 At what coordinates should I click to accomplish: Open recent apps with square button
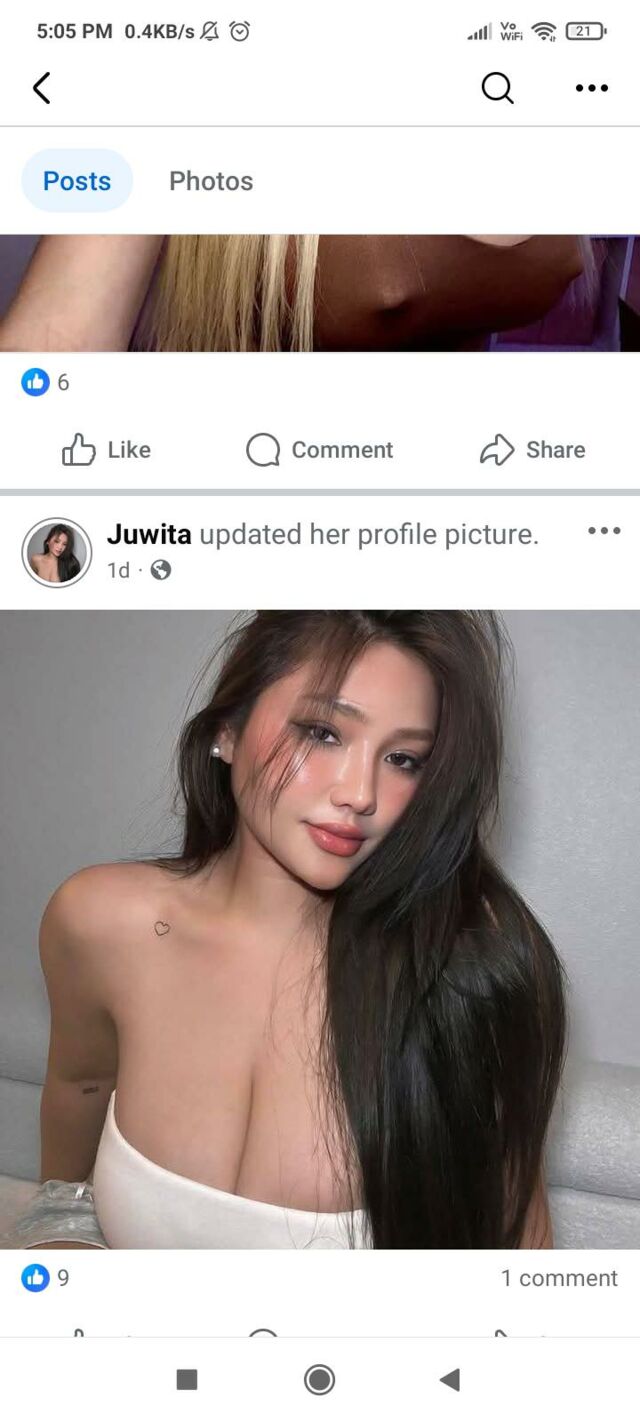point(187,1380)
